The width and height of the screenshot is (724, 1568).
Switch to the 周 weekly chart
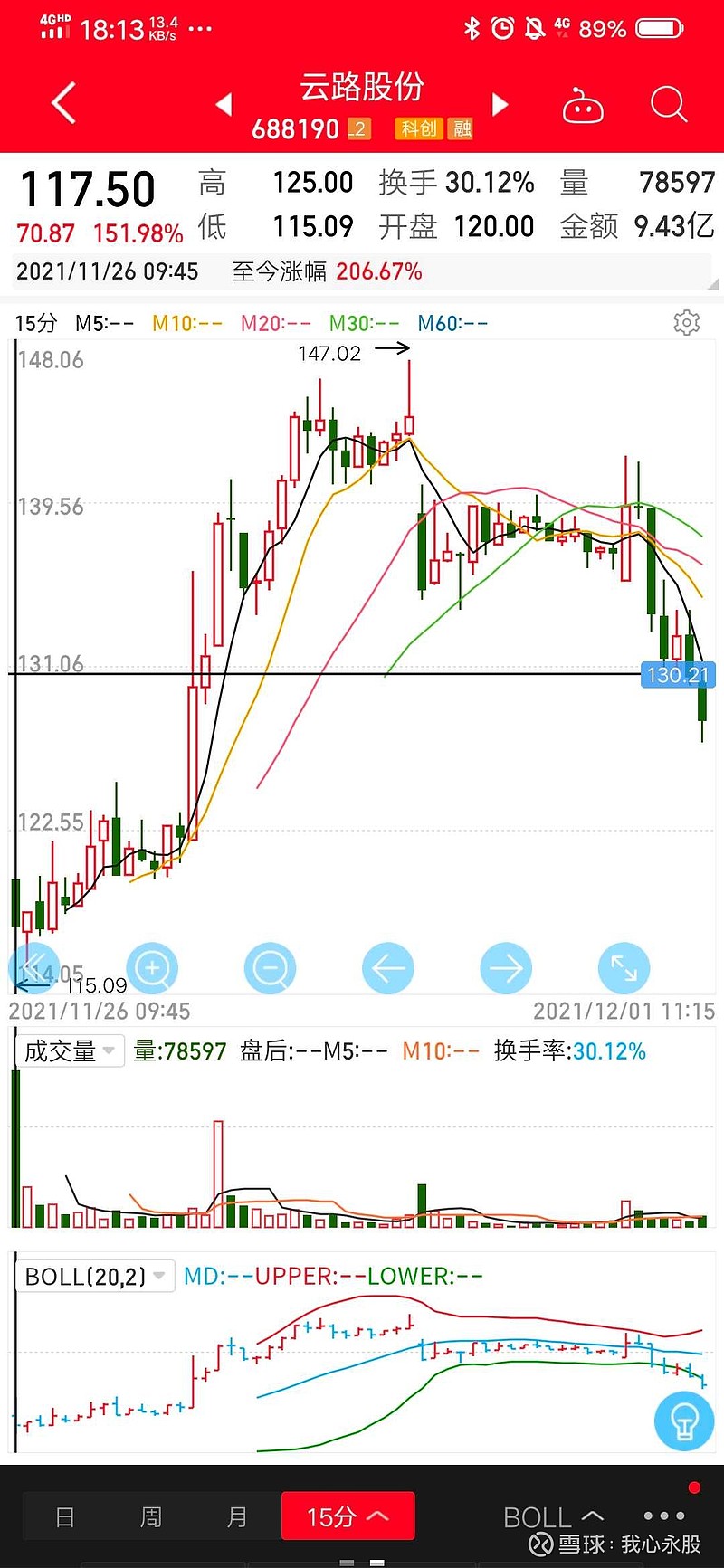(x=151, y=1516)
